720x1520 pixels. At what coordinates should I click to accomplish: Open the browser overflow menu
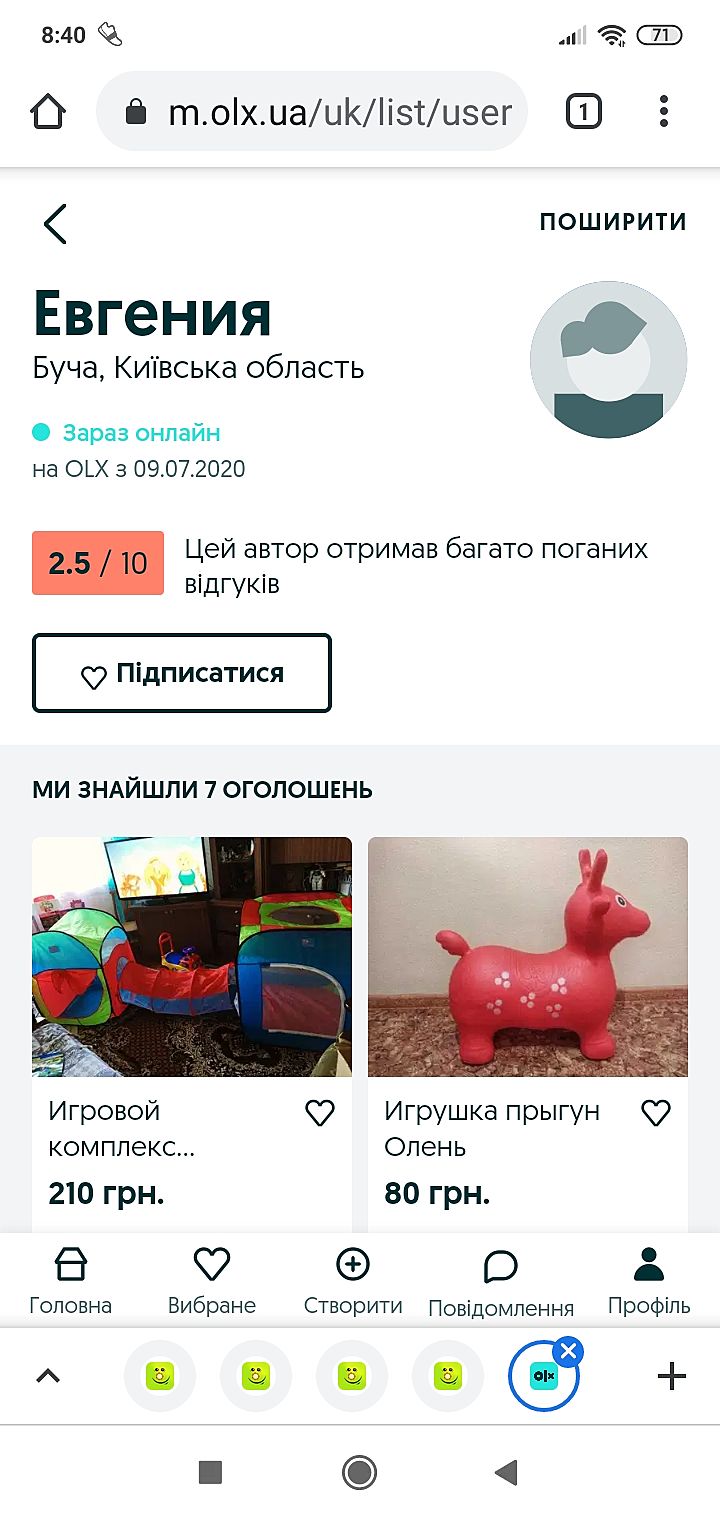[x=663, y=112]
